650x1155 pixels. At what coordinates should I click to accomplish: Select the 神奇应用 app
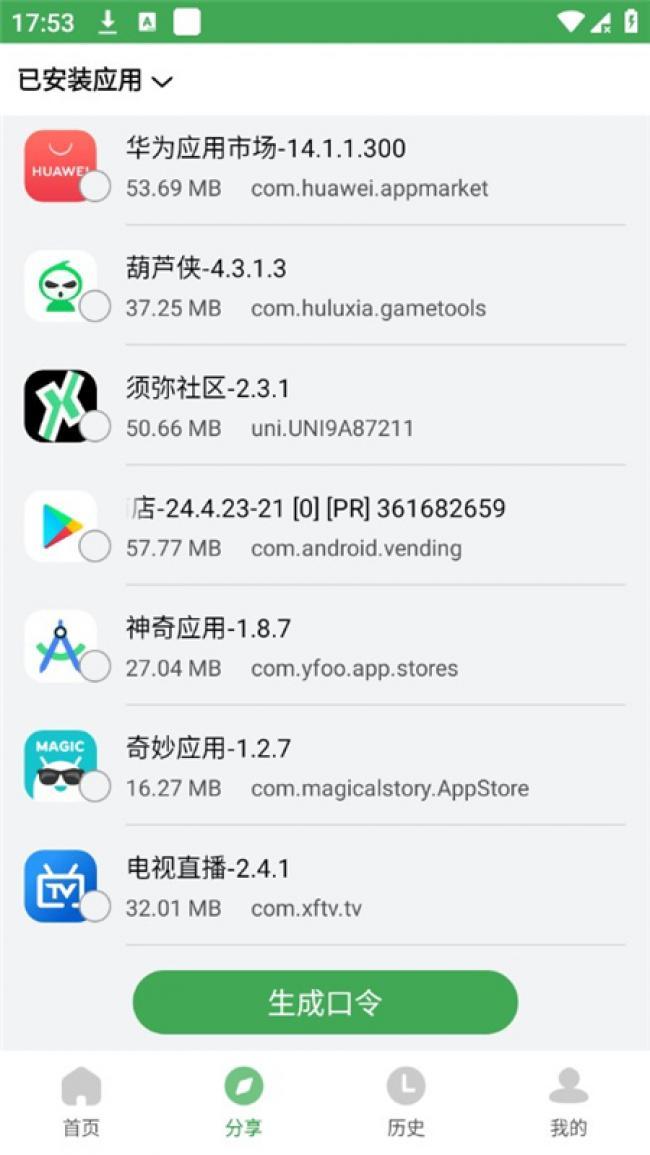(95, 667)
